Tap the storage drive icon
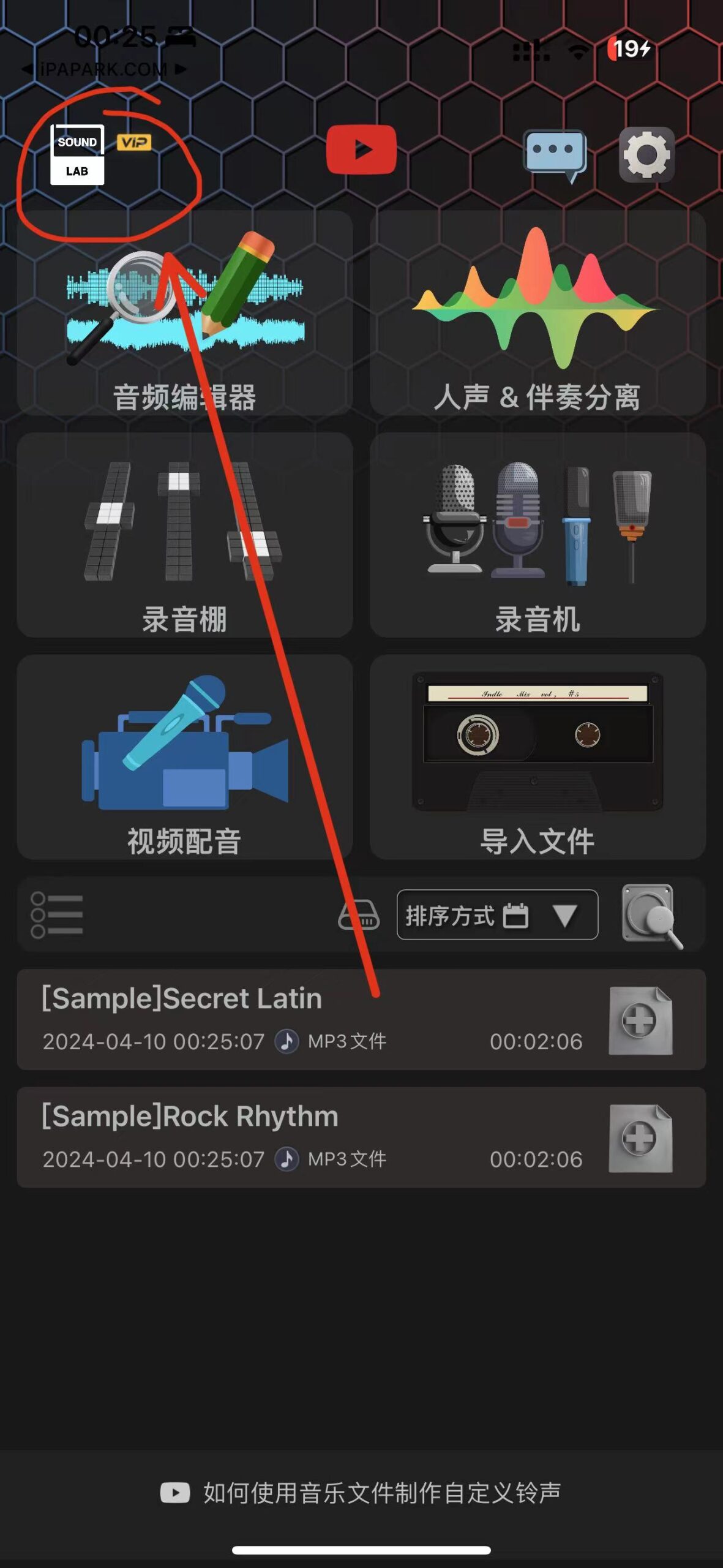 359,915
